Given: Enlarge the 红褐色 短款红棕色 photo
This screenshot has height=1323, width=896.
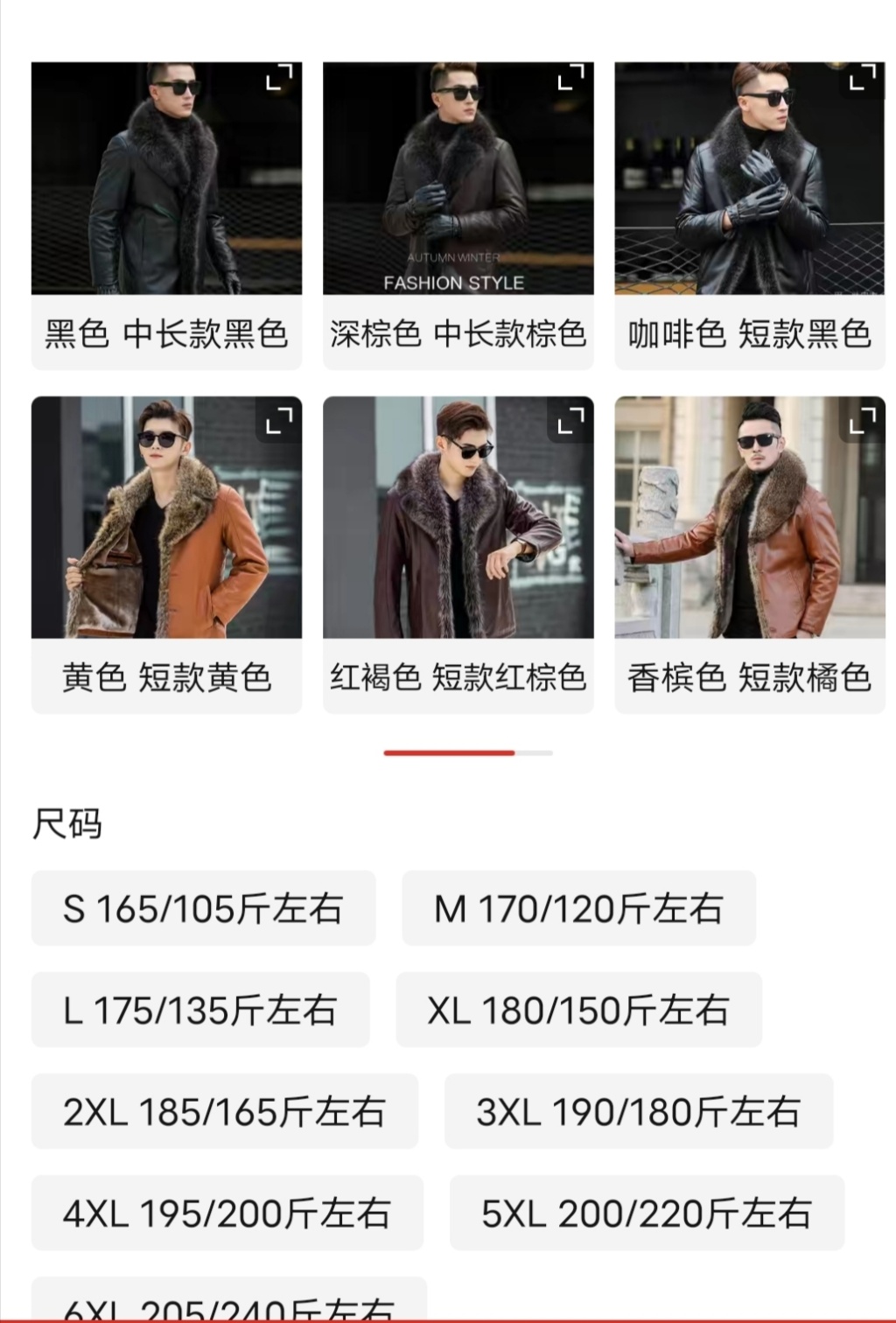Looking at the screenshot, I should (x=570, y=422).
